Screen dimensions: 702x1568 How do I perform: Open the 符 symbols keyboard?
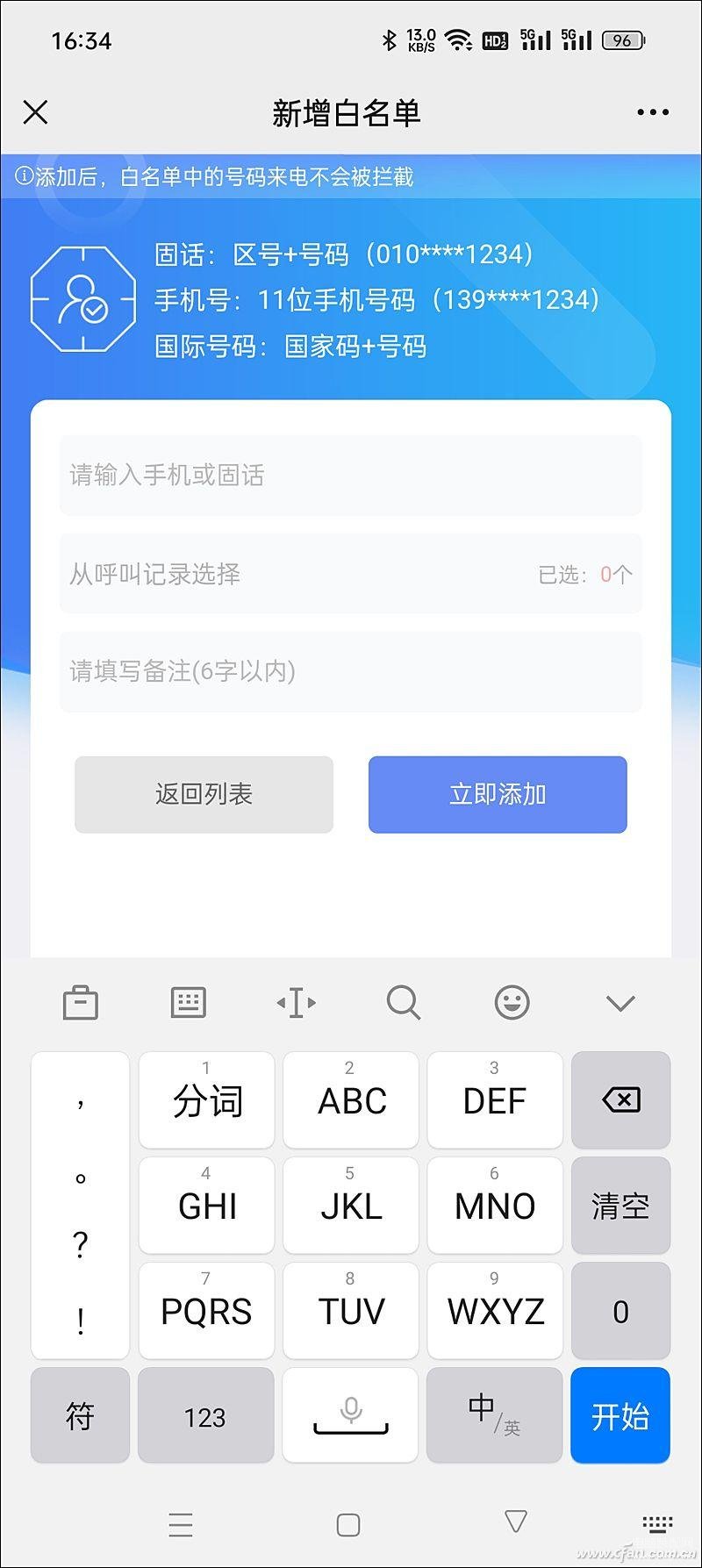[x=80, y=1415]
